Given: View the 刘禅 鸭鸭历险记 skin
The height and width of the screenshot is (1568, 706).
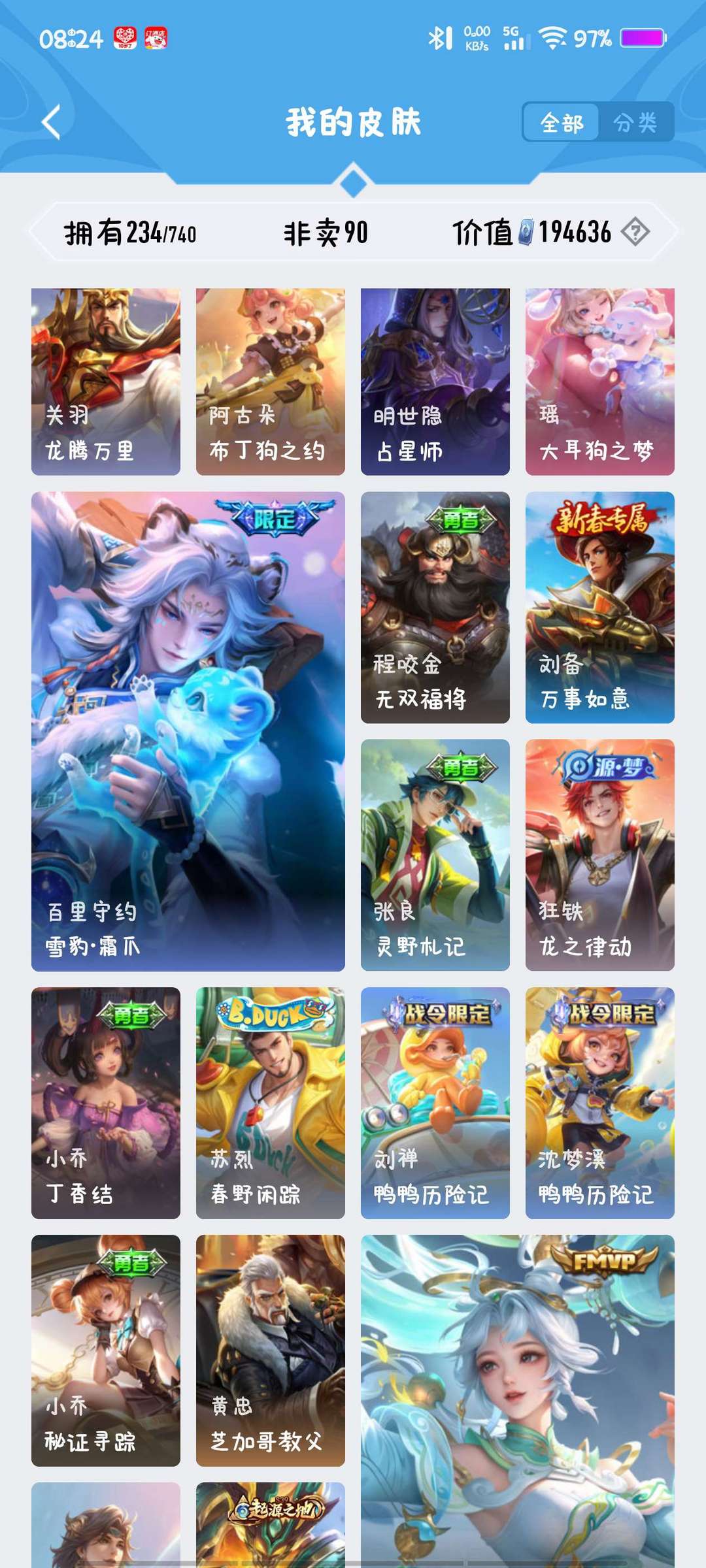Looking at the screenshot, I should 435,1103.
